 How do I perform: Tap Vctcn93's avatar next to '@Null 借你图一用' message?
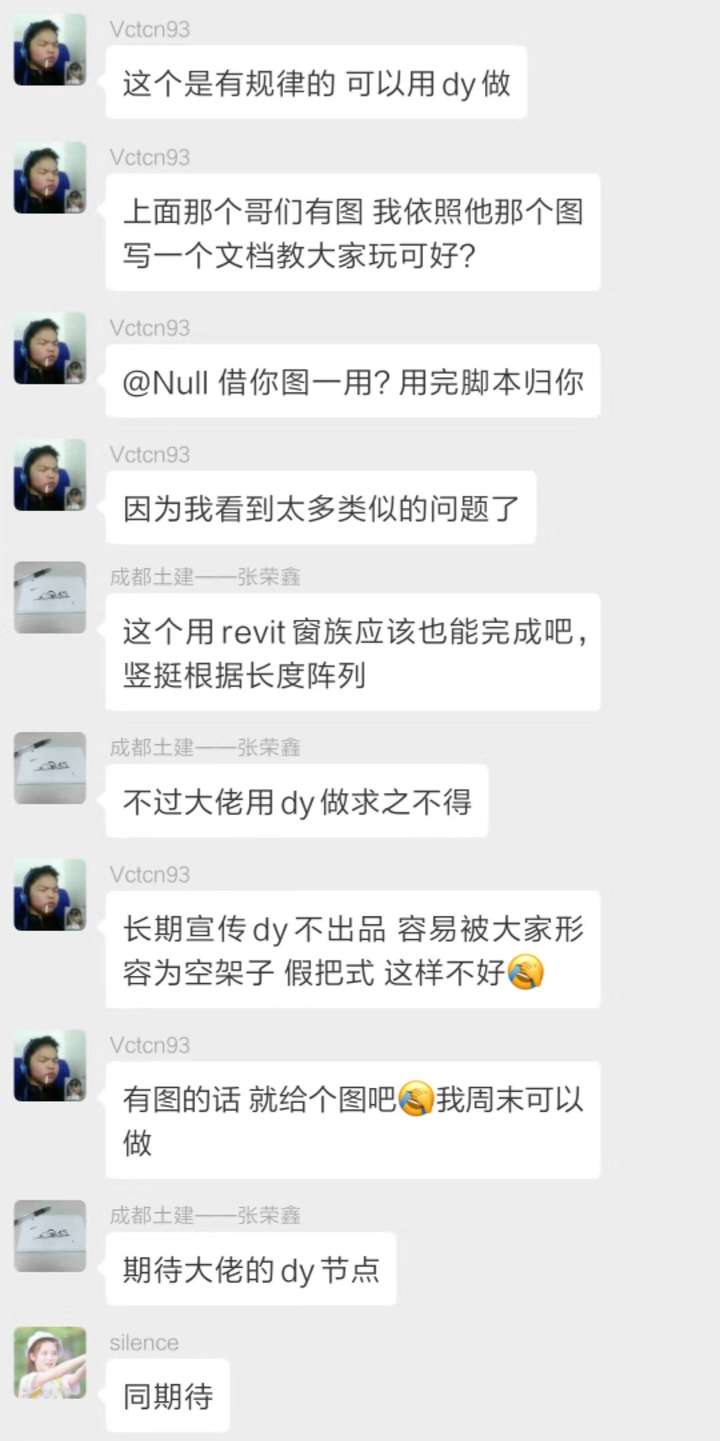coord(50,348)
